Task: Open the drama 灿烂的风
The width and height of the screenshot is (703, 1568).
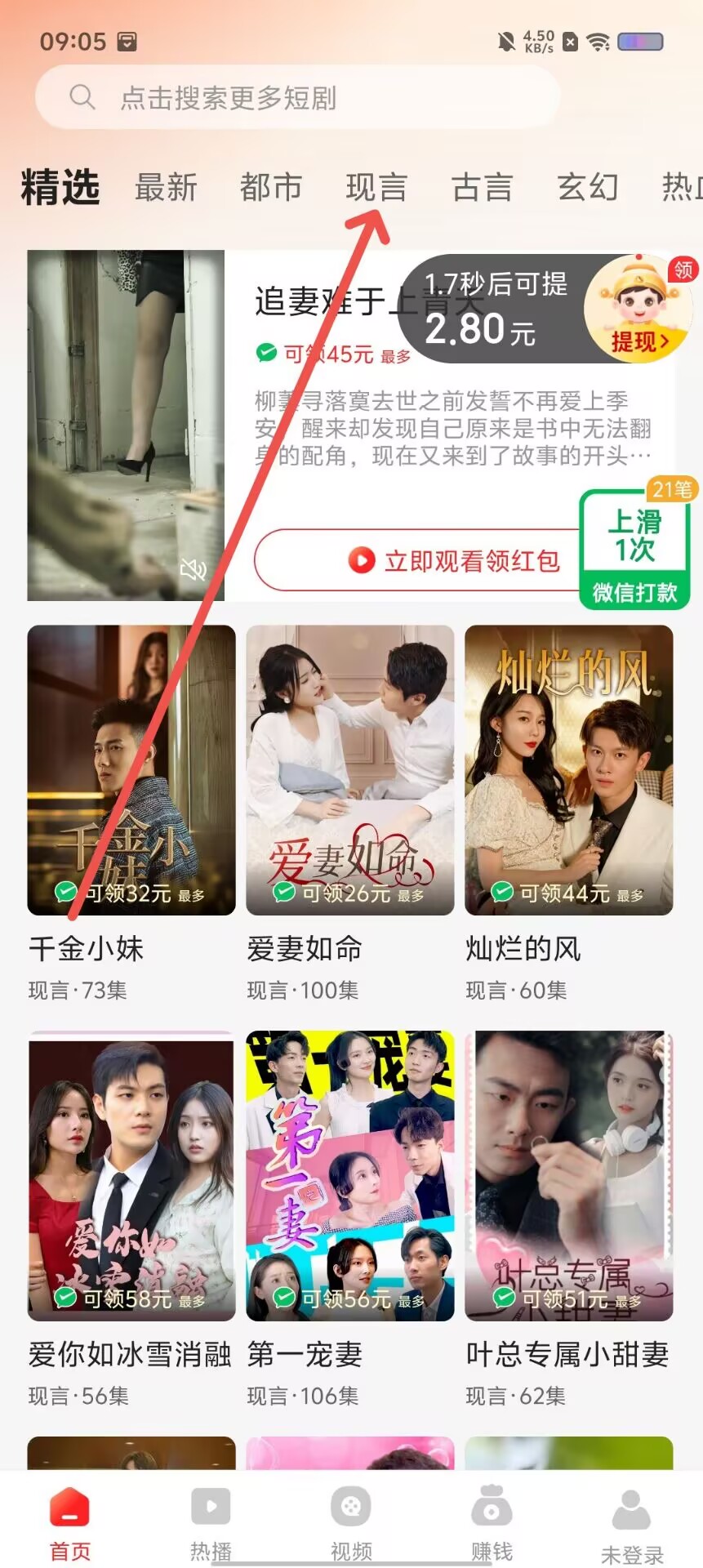Action: point(568,770)
